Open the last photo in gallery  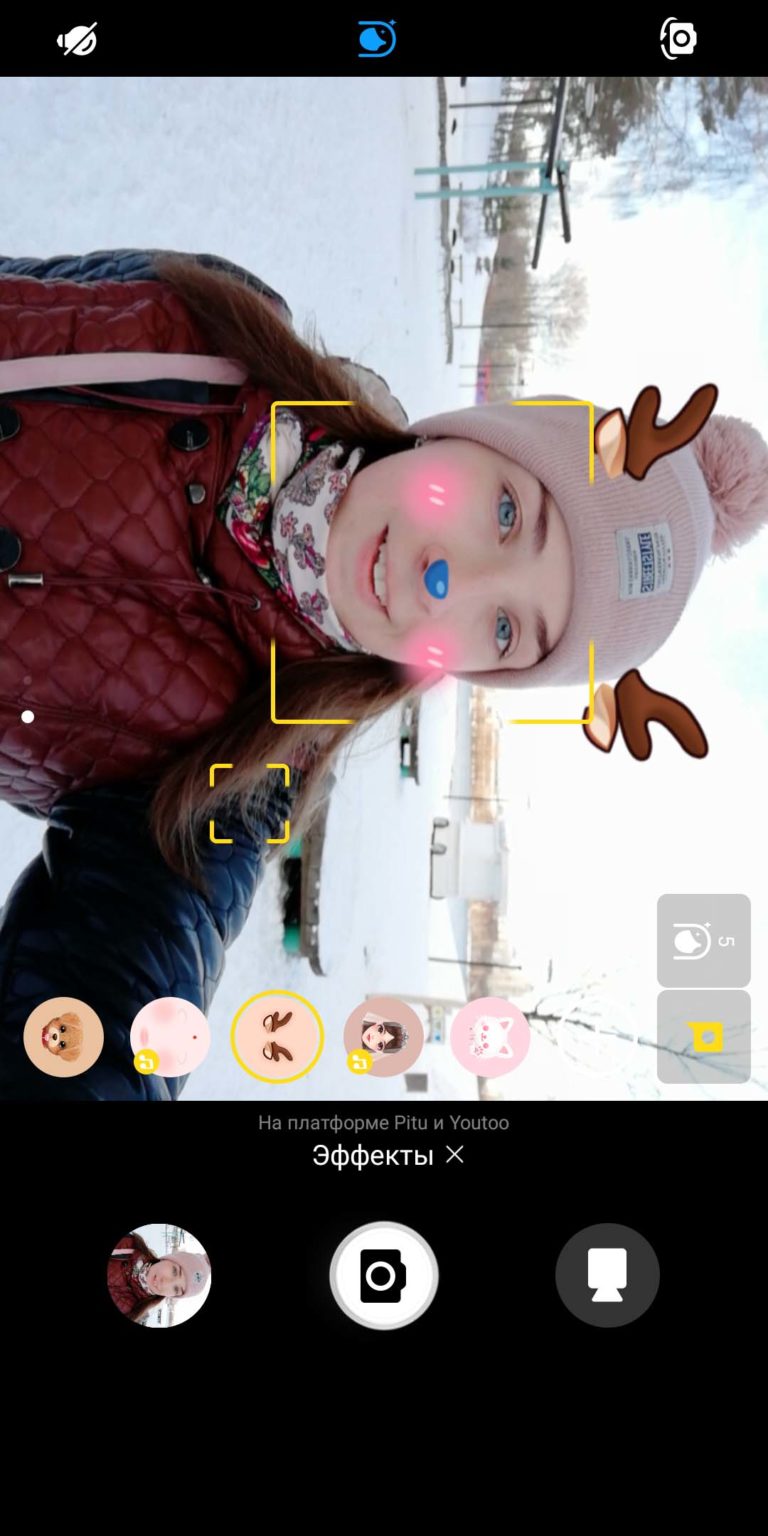tap(159, 1276)
